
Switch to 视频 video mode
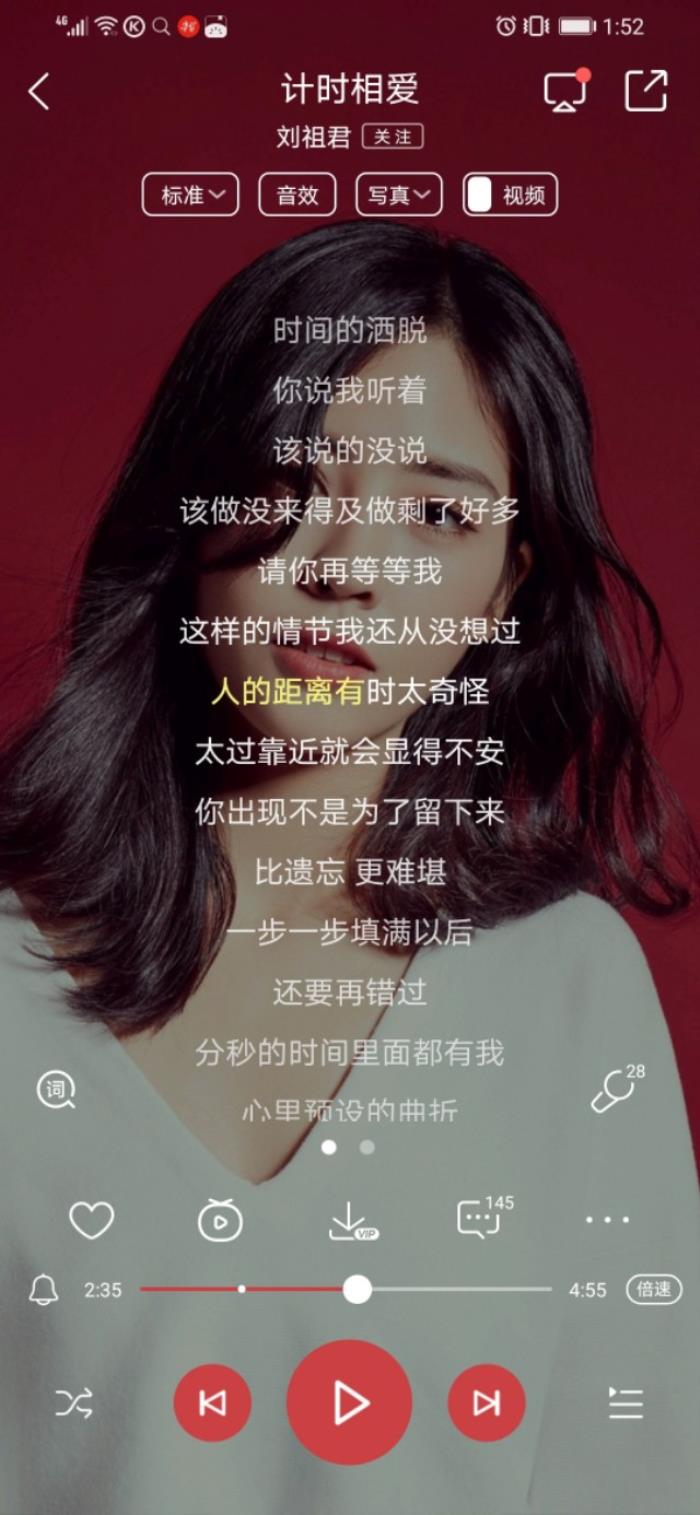510,195
